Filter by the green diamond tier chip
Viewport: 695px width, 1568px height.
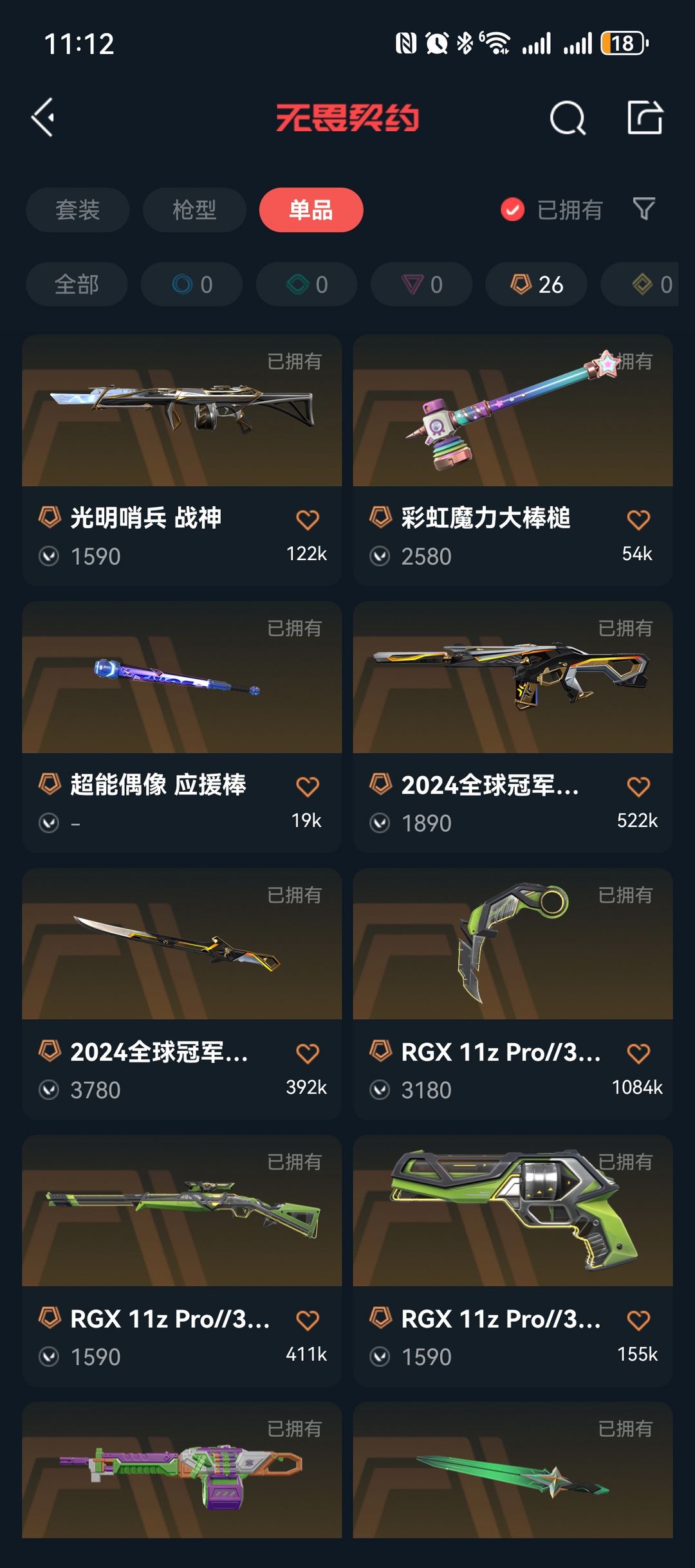[x=306, y=284]
